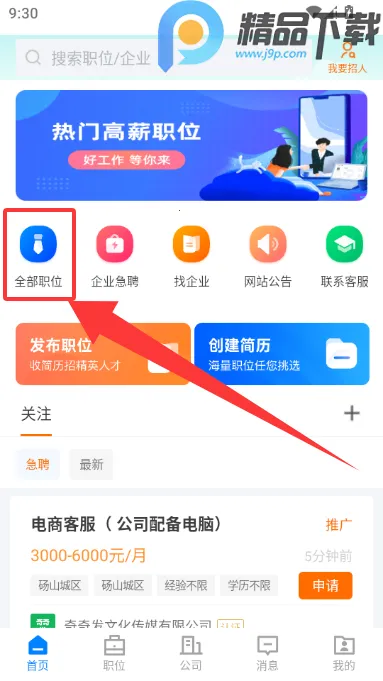Viewport: 383px width, 681px height.
Task: Switch to the 公司 bottom tab
Action: (x=191, y=654)
